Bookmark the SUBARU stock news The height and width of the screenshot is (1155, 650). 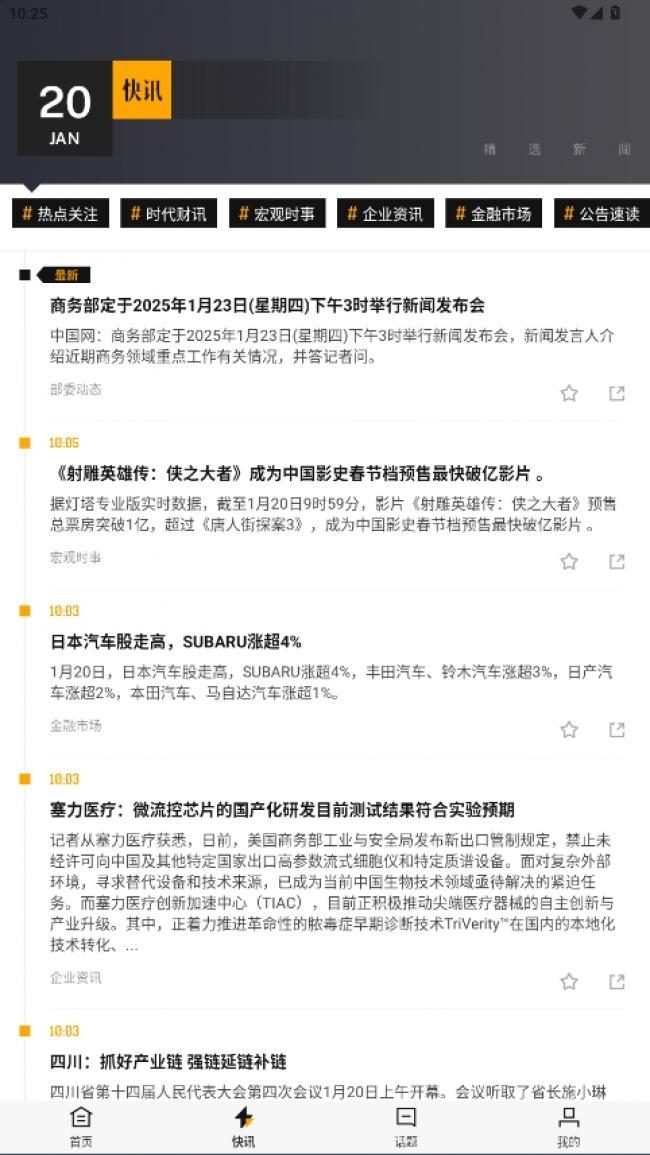(x=569, y=730)
